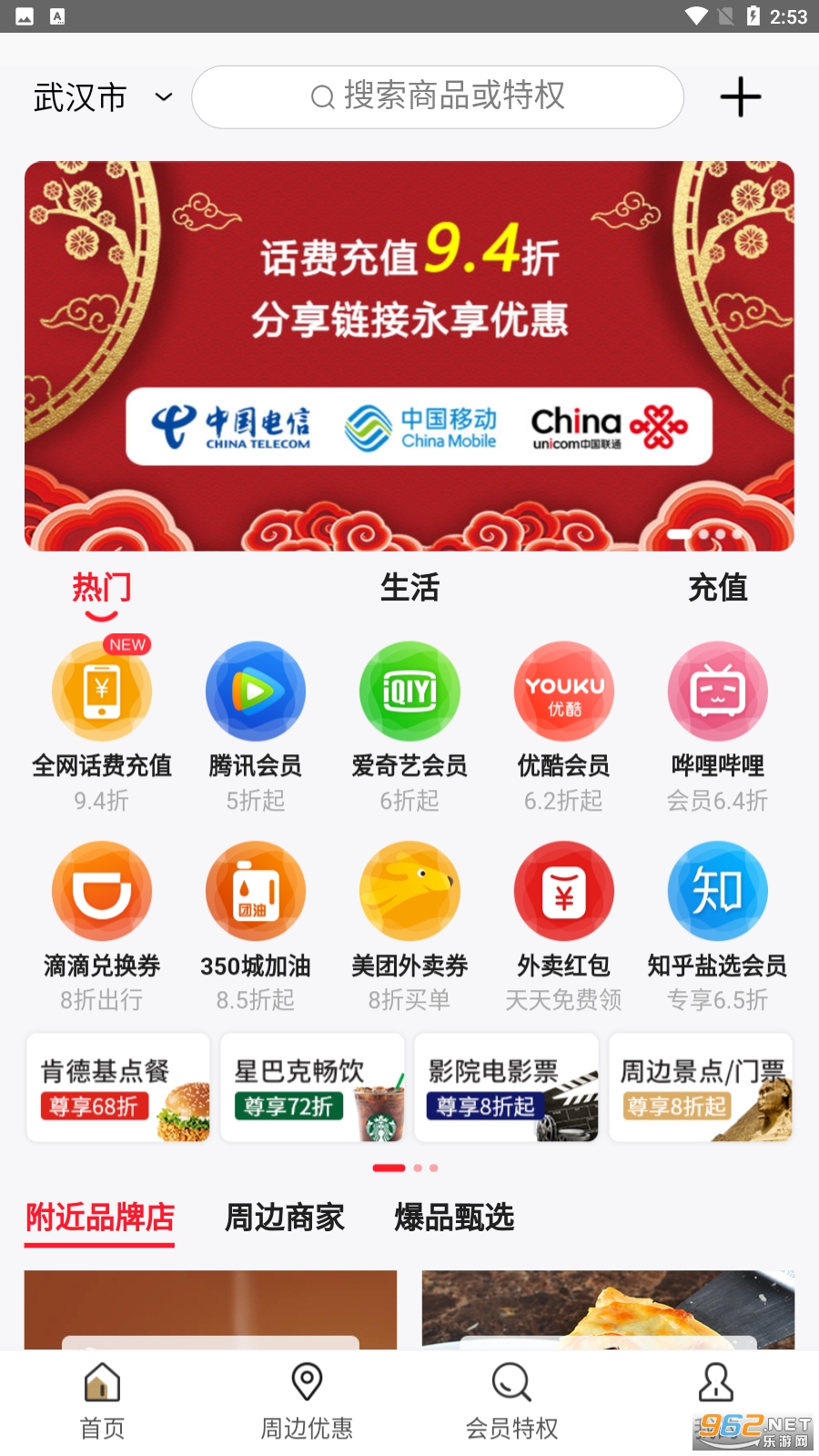This screenshot has height=1456, width=819.
Task: Tap the 搜索商品或特权 search box
Action: click(438, 96)
